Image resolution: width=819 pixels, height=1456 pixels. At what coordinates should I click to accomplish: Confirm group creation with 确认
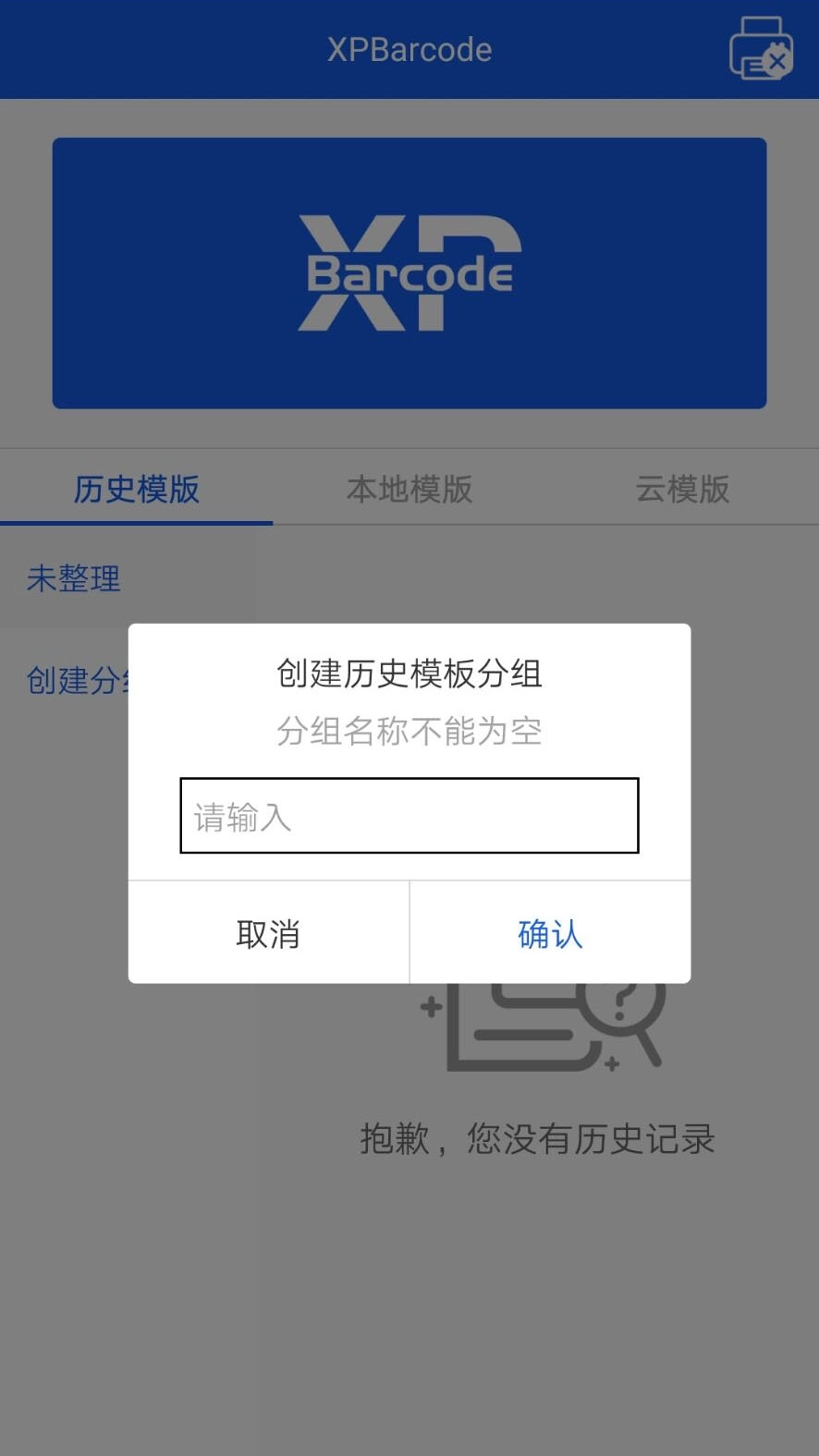click(x=549, y=934)
